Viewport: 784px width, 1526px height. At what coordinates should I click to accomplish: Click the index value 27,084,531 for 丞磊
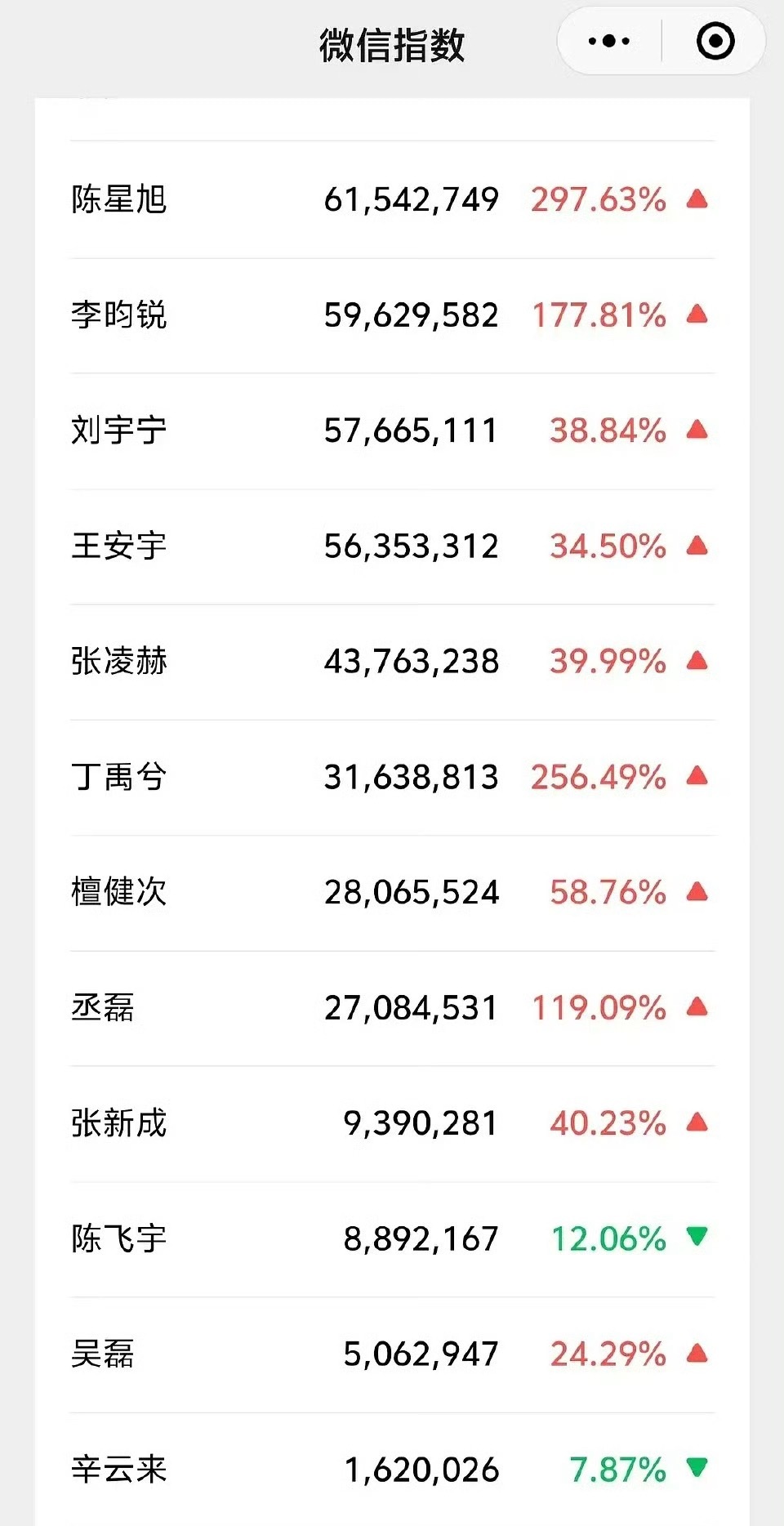tap(410, 1008)
